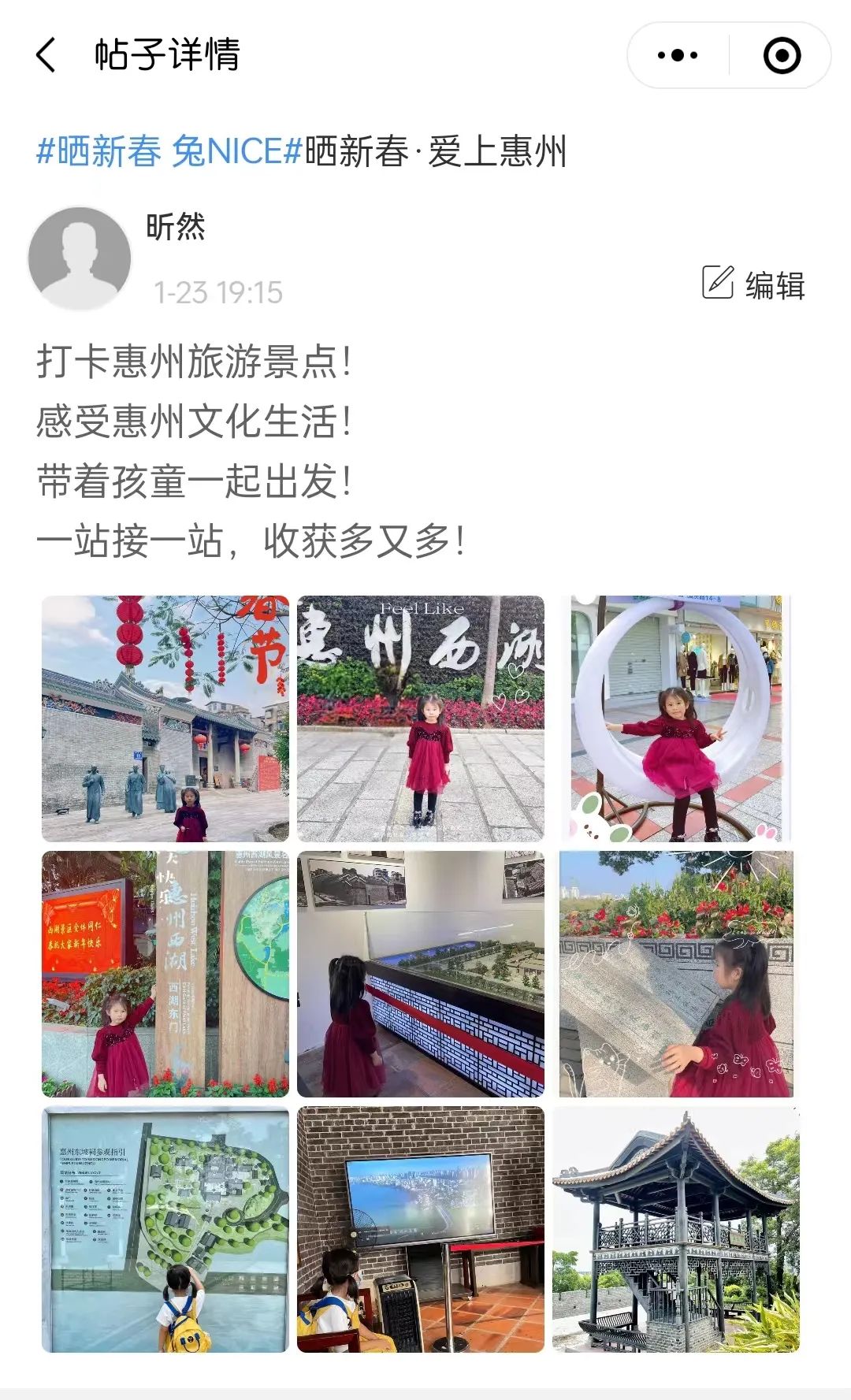Open photo of ancestral hall with red lanterns
This screenshot has height=1400, width=851.
coord(165,719)
